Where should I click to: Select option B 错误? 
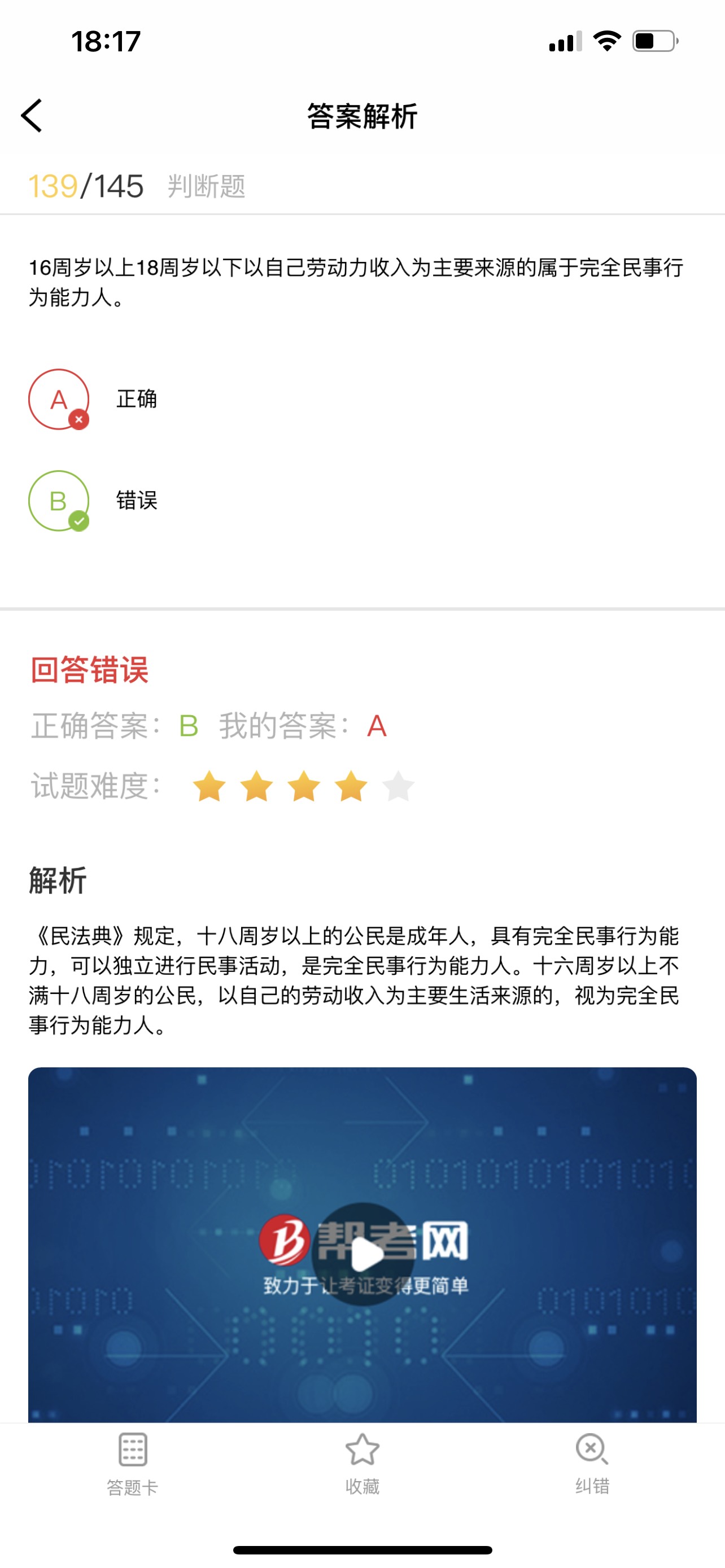point(59,501)
